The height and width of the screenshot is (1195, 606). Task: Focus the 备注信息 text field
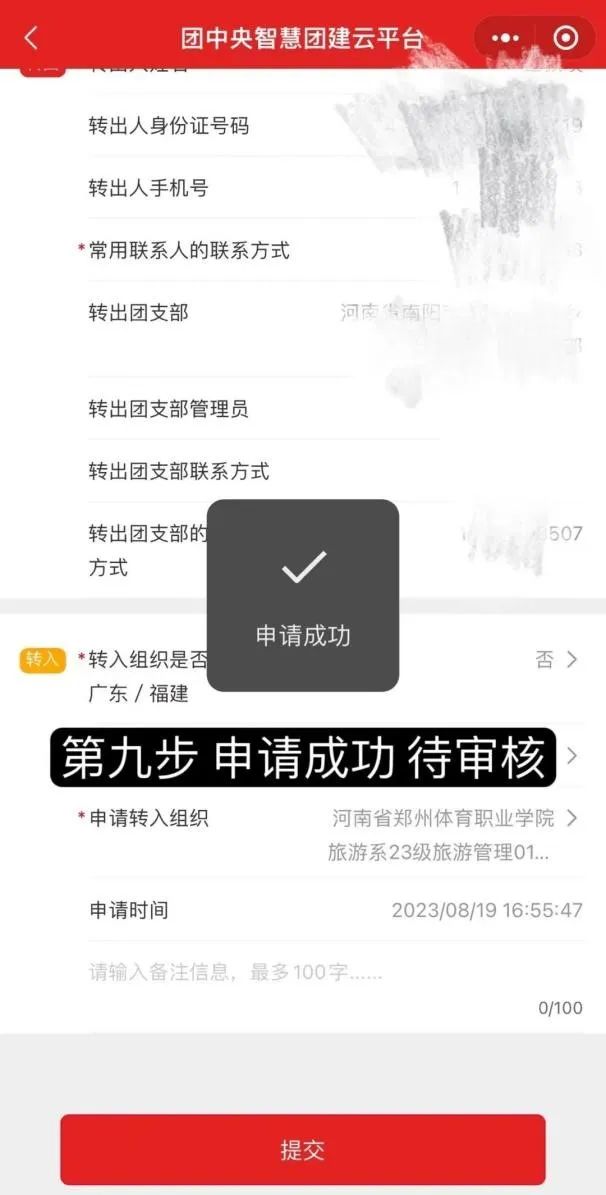(x=300, y=972)
